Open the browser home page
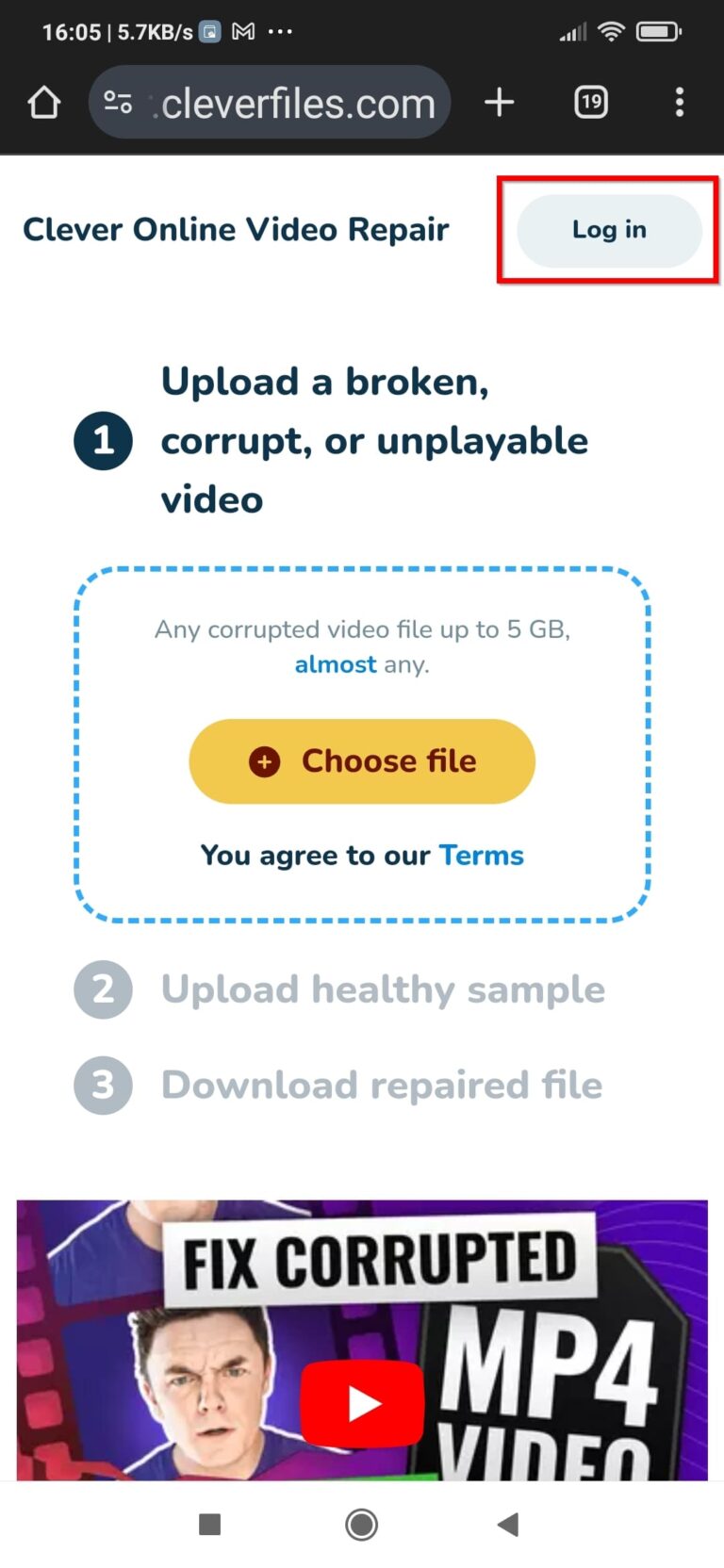The height and width of the screenshot is (1568, 724). (44, 102)
